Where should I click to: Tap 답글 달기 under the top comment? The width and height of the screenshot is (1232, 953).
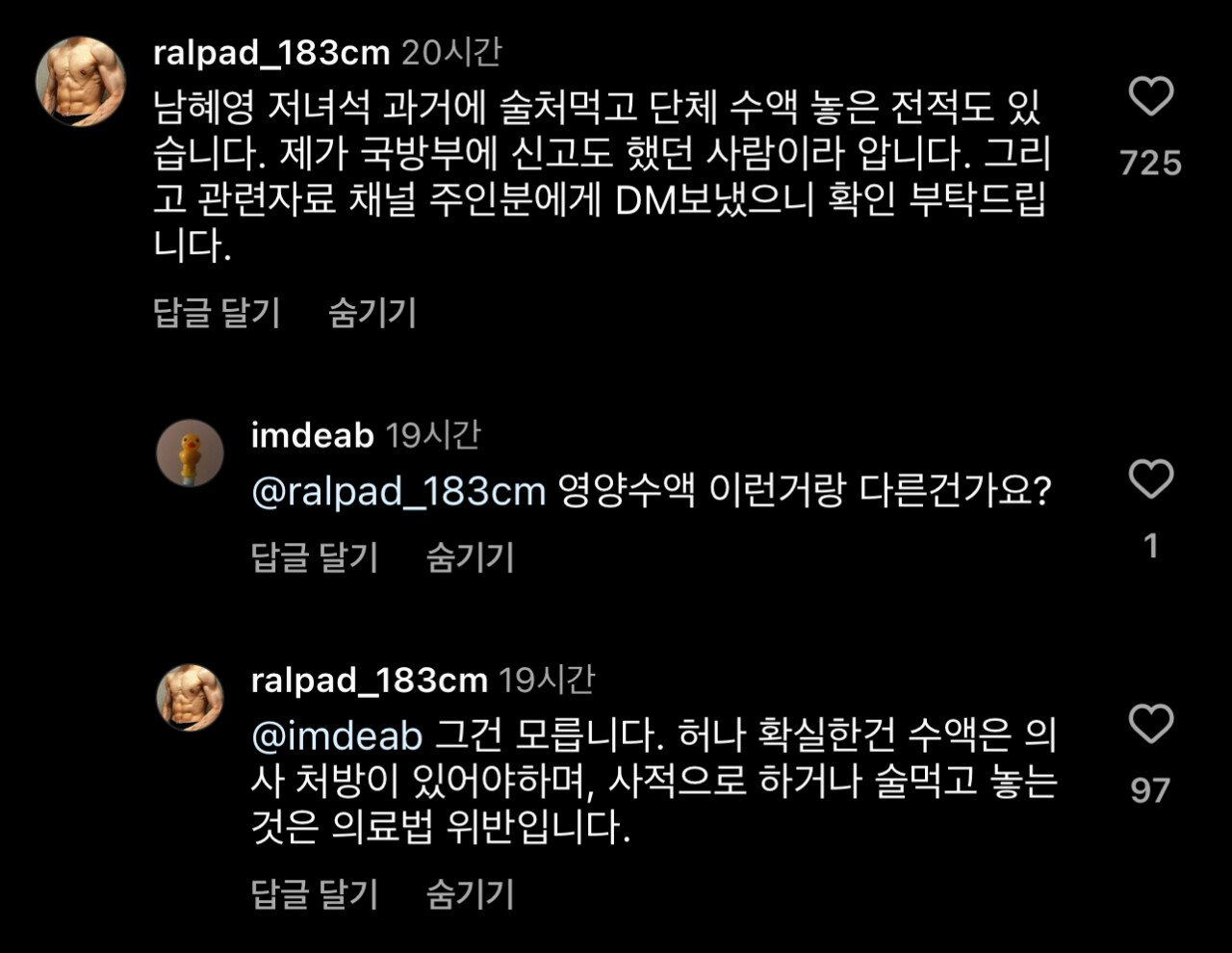(217, 313)
